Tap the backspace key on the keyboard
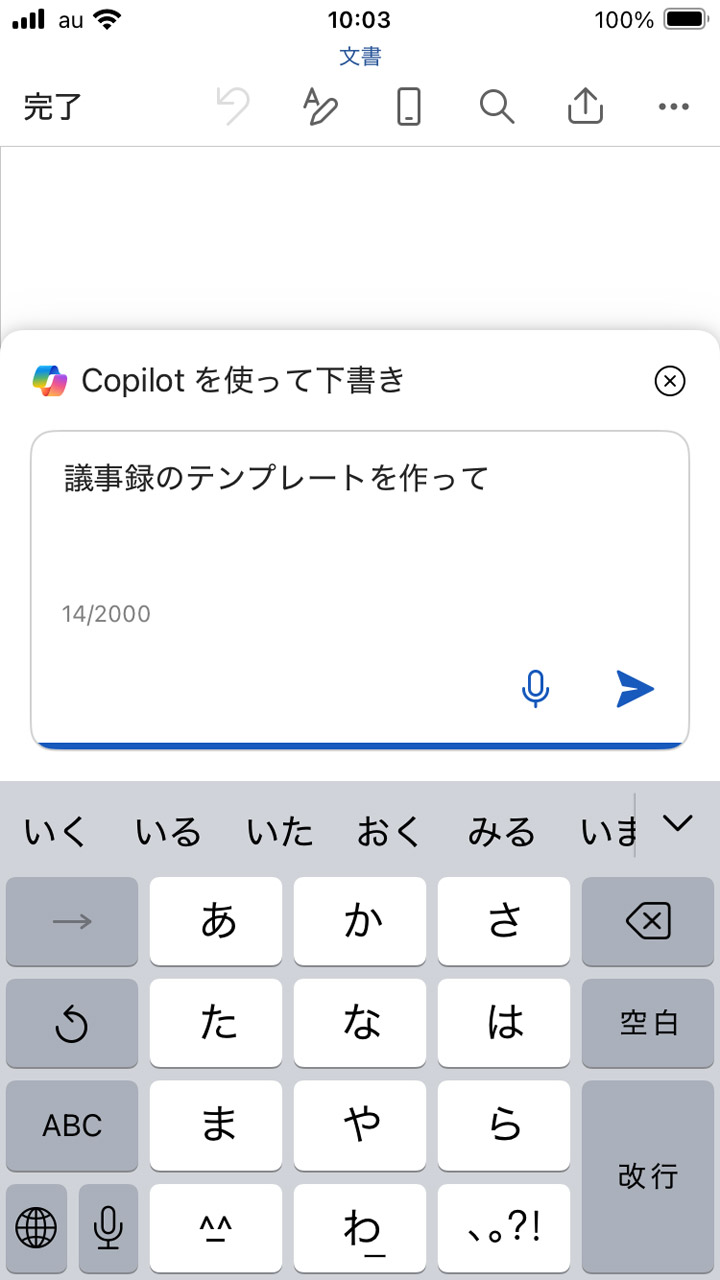The image size is (720, 1280). (648, 921)
